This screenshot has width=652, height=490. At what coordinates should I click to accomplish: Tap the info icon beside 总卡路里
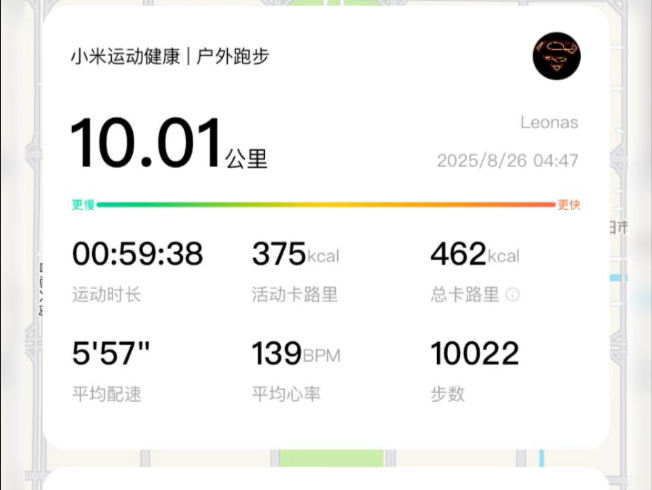[513, 295]
